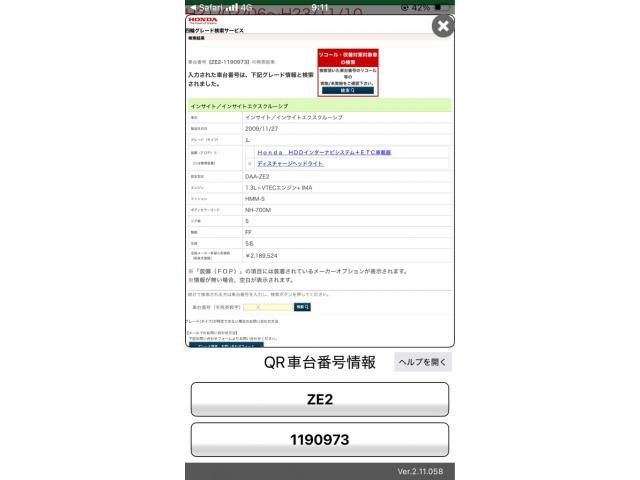
Task: Open the ディスチャージヘッドライト link
Action: [x=289, y=162]
